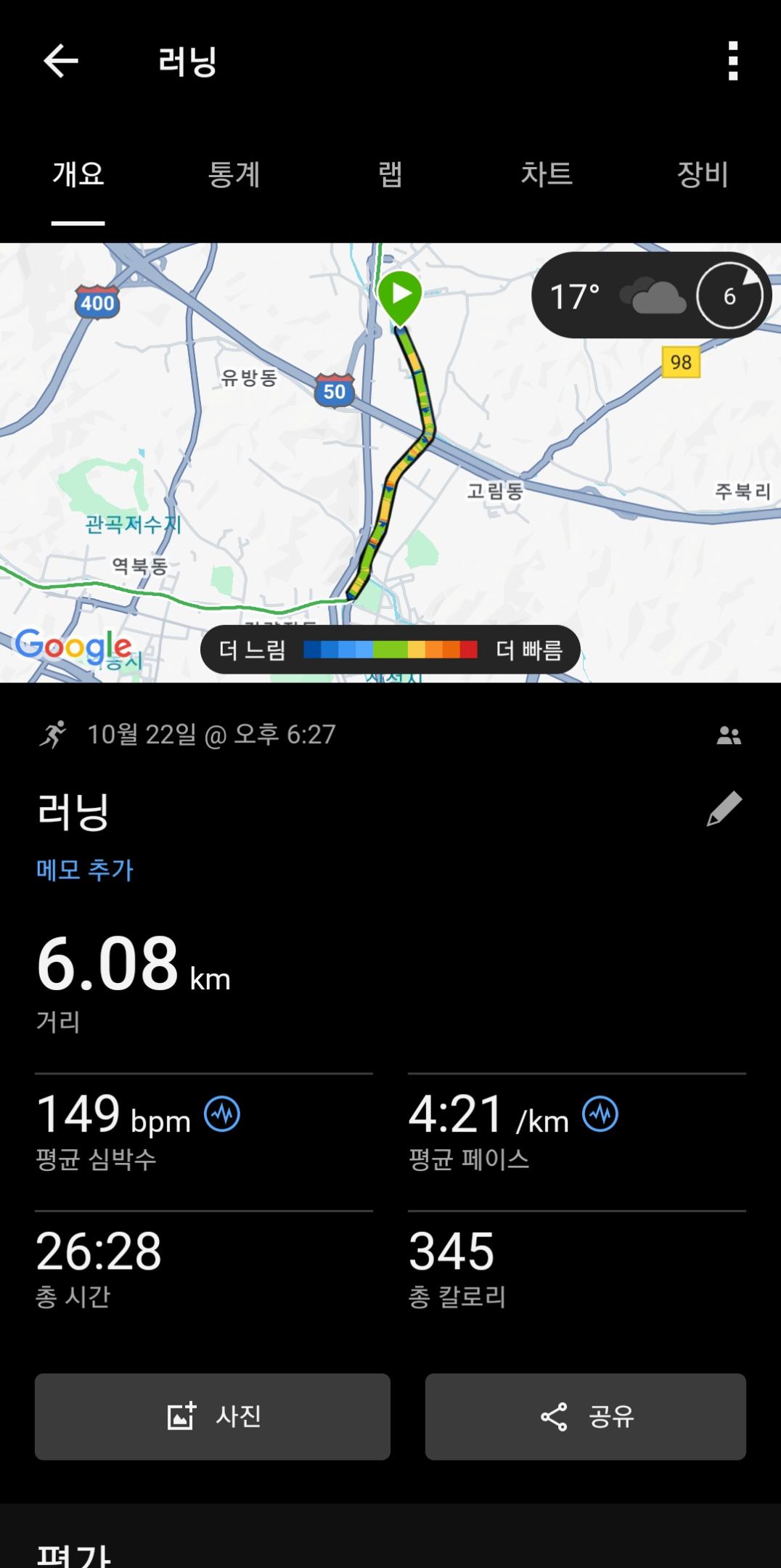Select the 개요 tab
781x1568 pixels.
[78, 175]
